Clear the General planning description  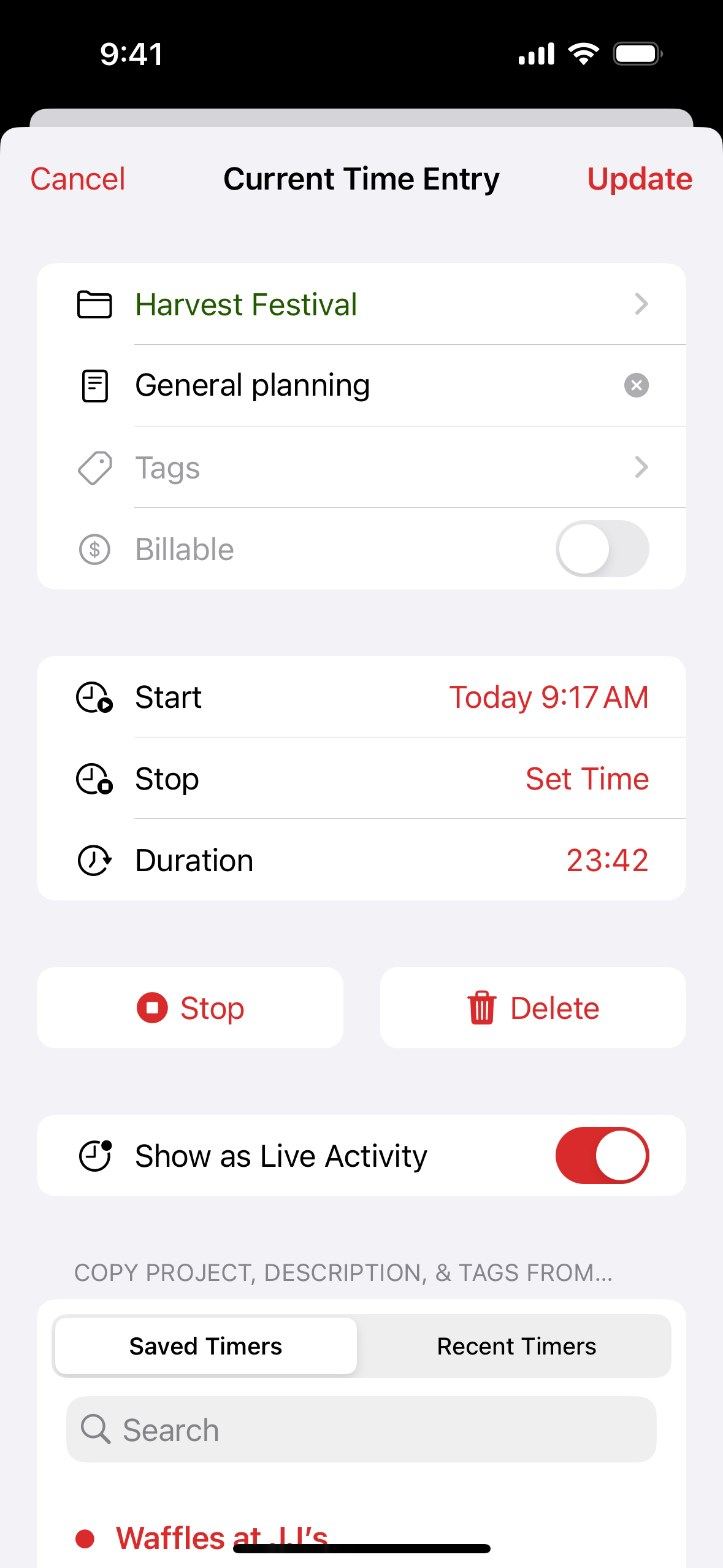(x=637, y=385)
